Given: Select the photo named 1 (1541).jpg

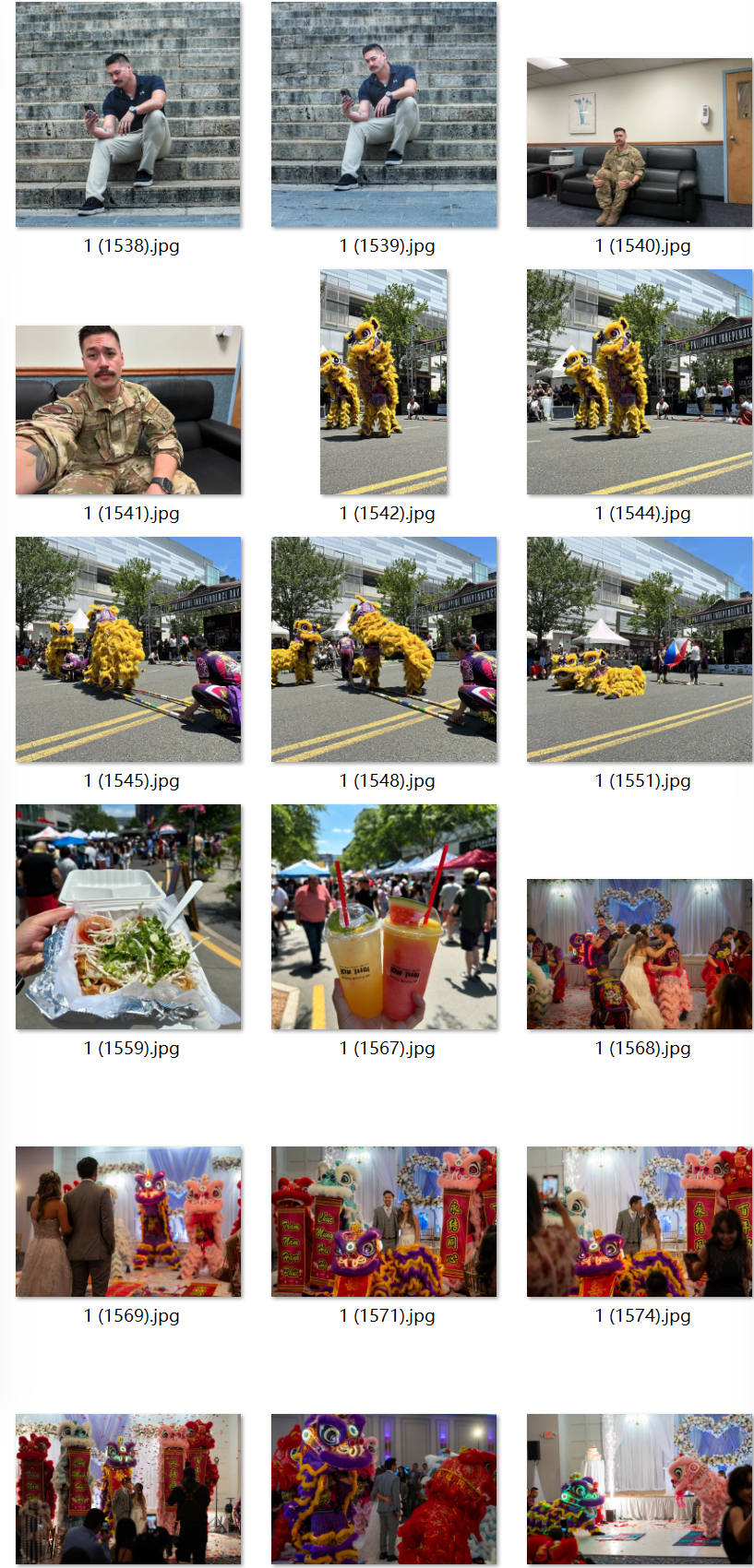Looking at the screenshot, I should click(x=128, y=410).
